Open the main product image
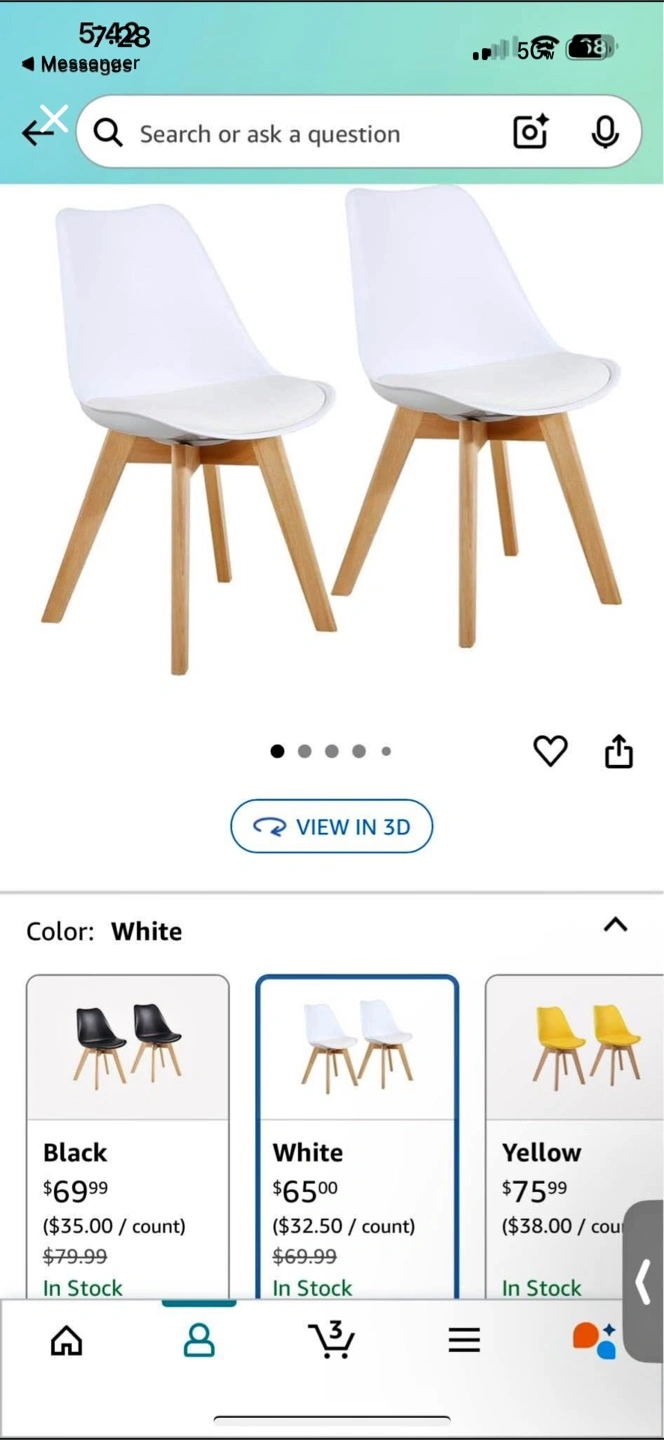Image resolution: width=664 pixels, height=1440 pixels. (332, 430)
